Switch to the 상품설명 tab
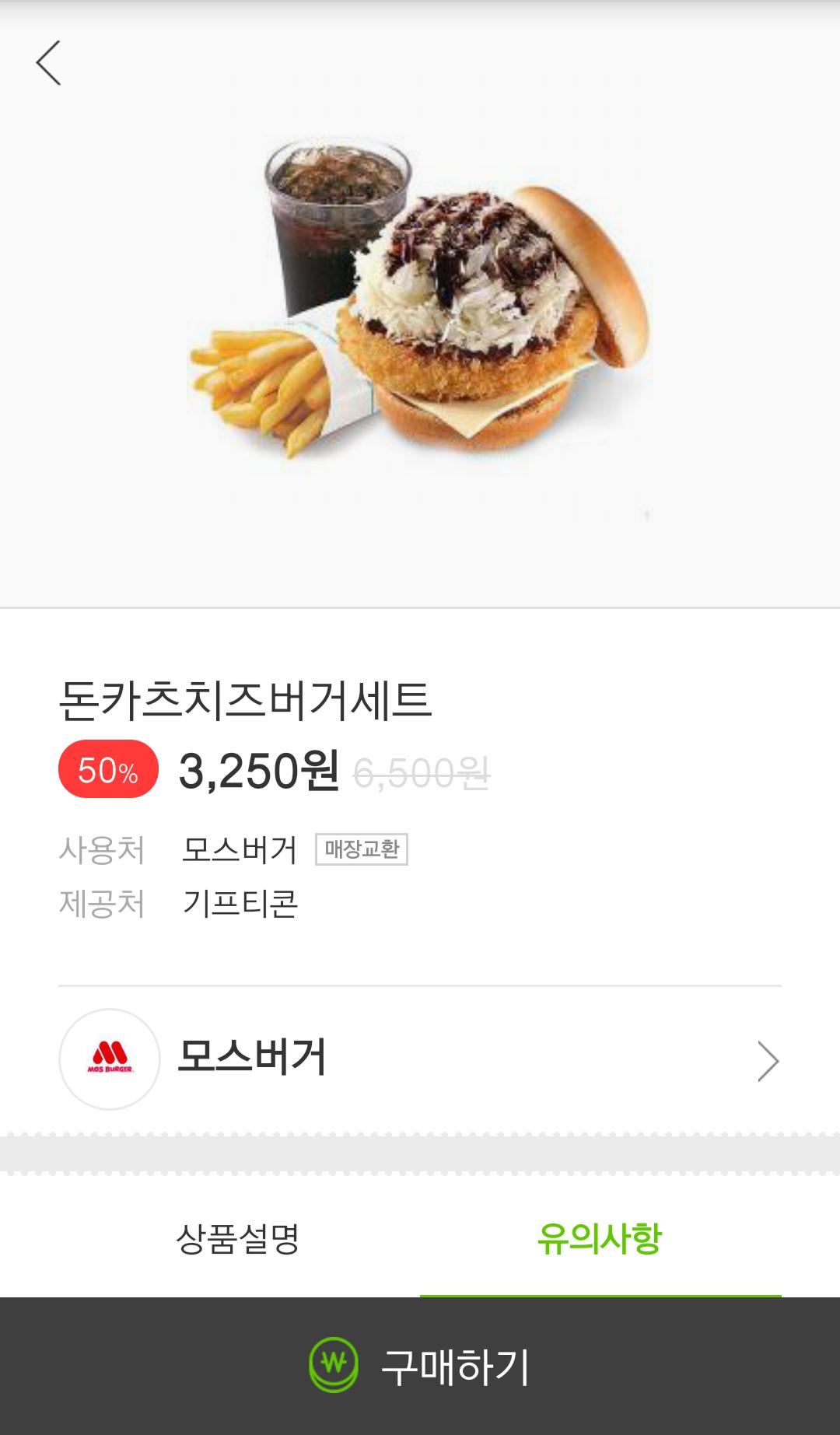The width and height of the screenshot is (840, 1435). (x=238, y=1238)
